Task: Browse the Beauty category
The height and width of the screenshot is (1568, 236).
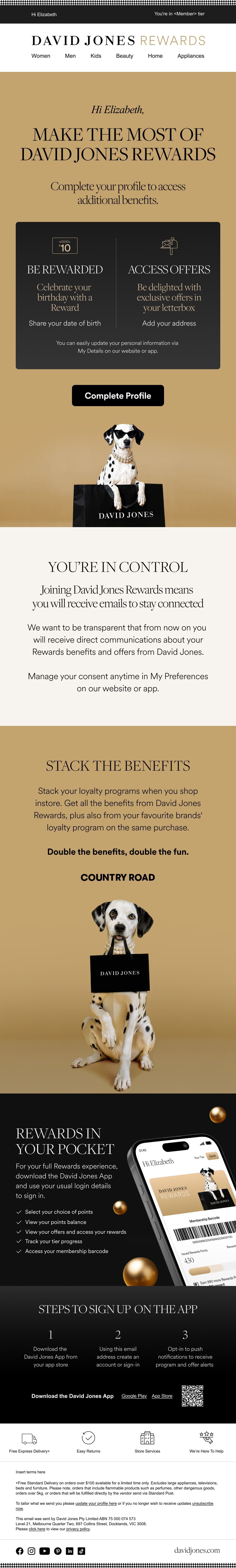Action: (124, 56)
